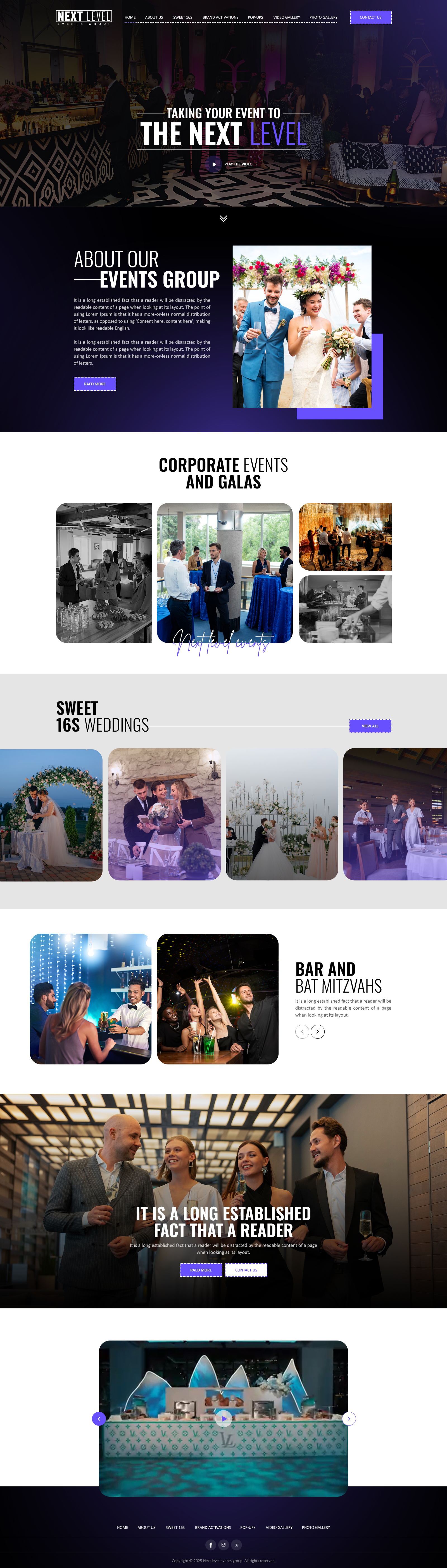Open Video Gallery in the top menu
Screen dimensions: 447x1568
click(286, 17)
